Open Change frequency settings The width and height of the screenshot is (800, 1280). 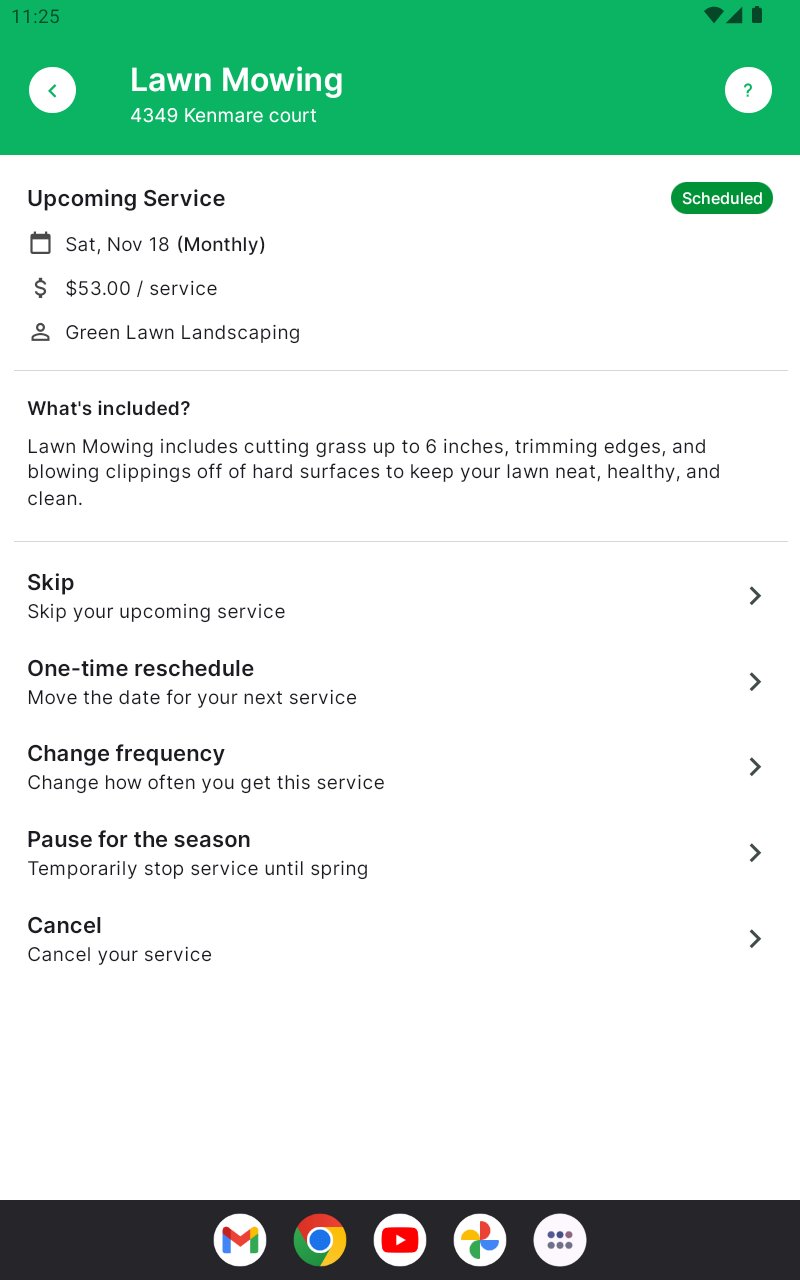pos(400,767)
